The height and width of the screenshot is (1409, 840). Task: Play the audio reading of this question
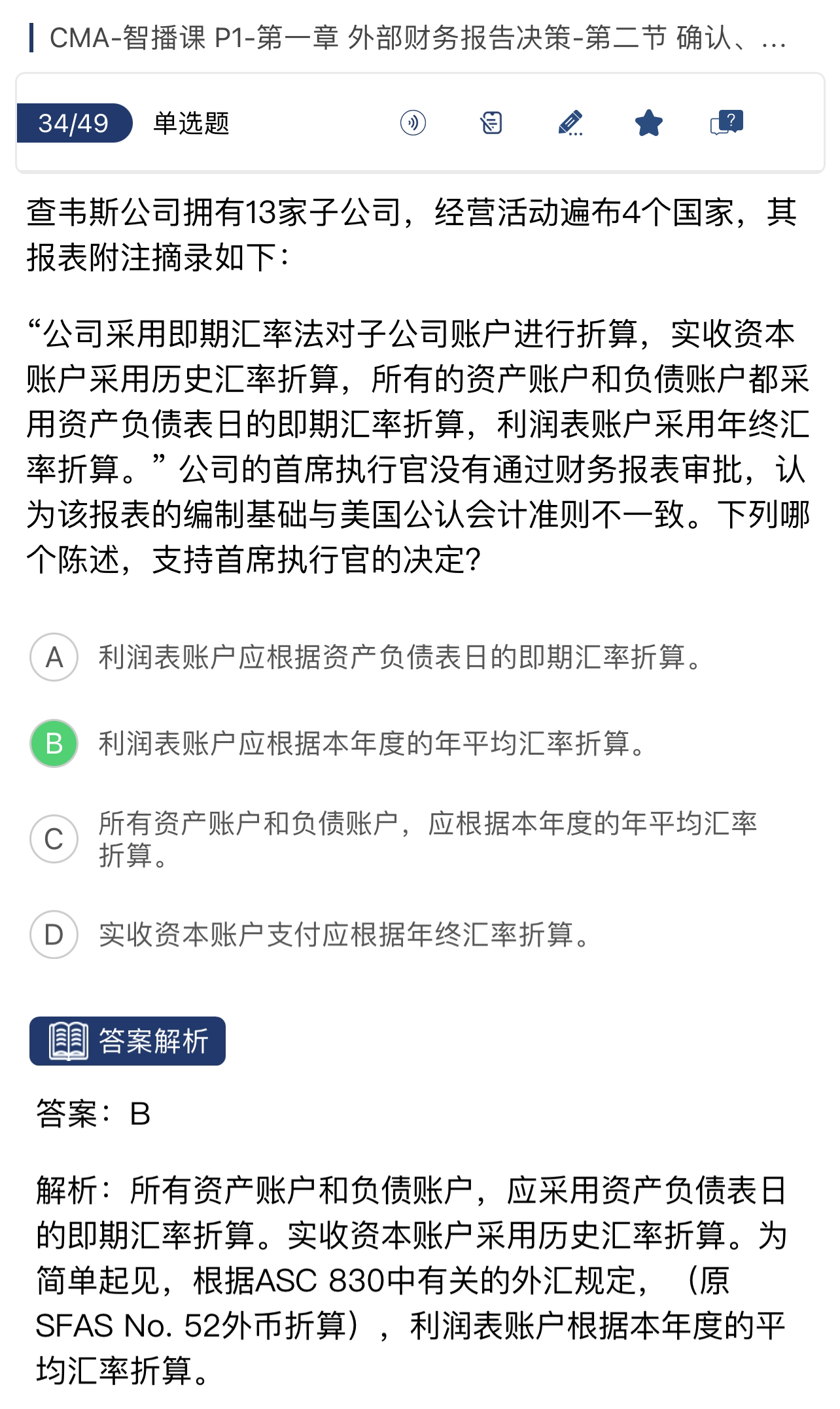point(413,122)
